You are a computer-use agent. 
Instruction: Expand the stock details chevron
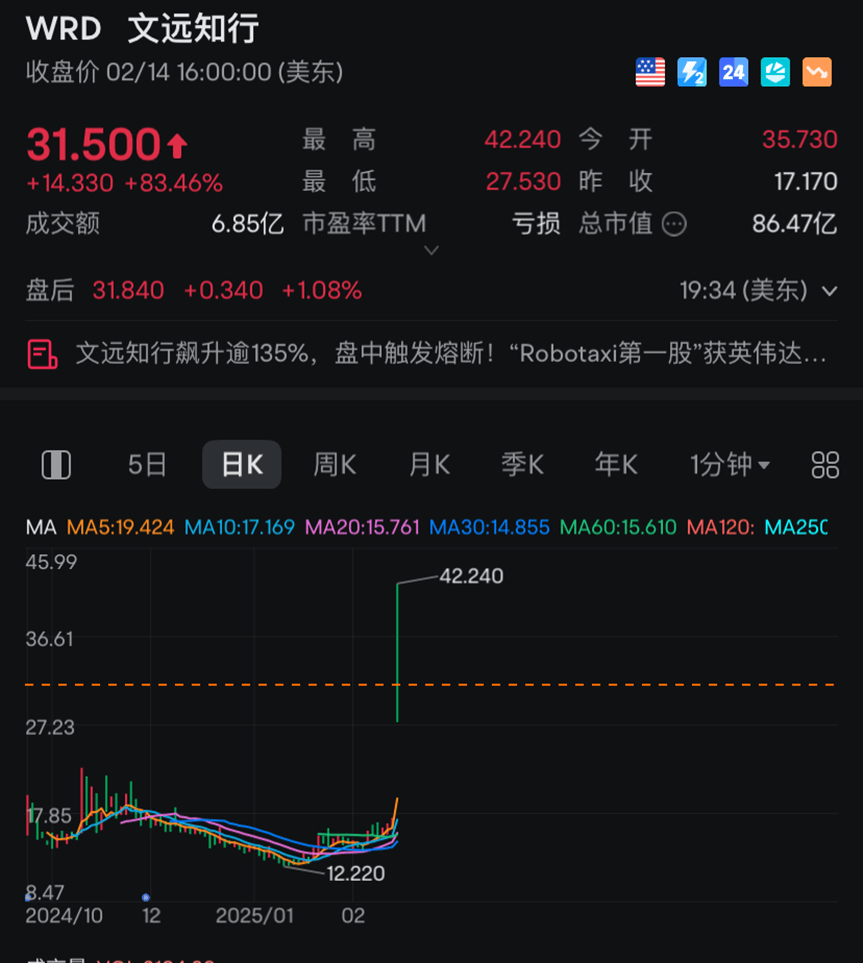tap(431, 250)
